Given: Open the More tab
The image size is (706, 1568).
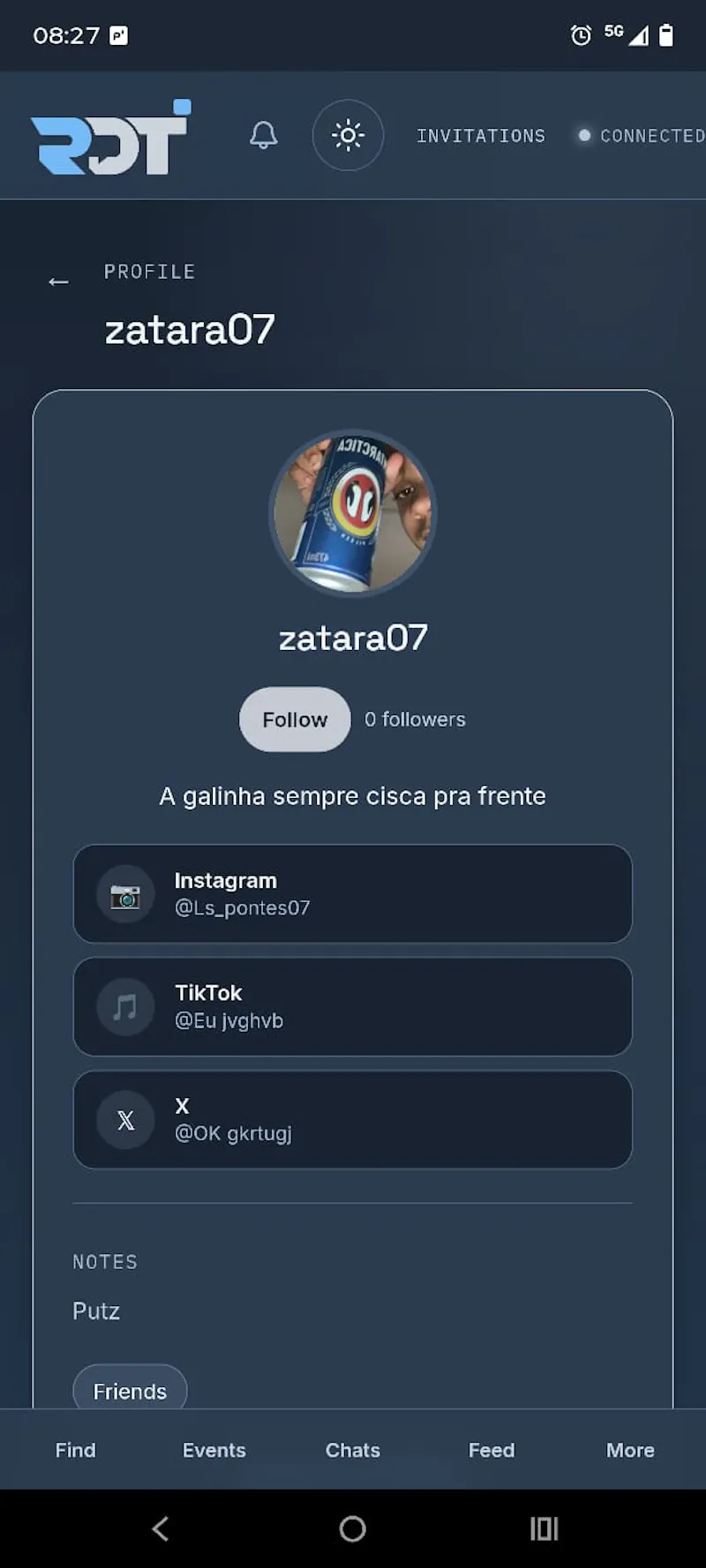Looking at the screenshot, I should pos(630,1450).
